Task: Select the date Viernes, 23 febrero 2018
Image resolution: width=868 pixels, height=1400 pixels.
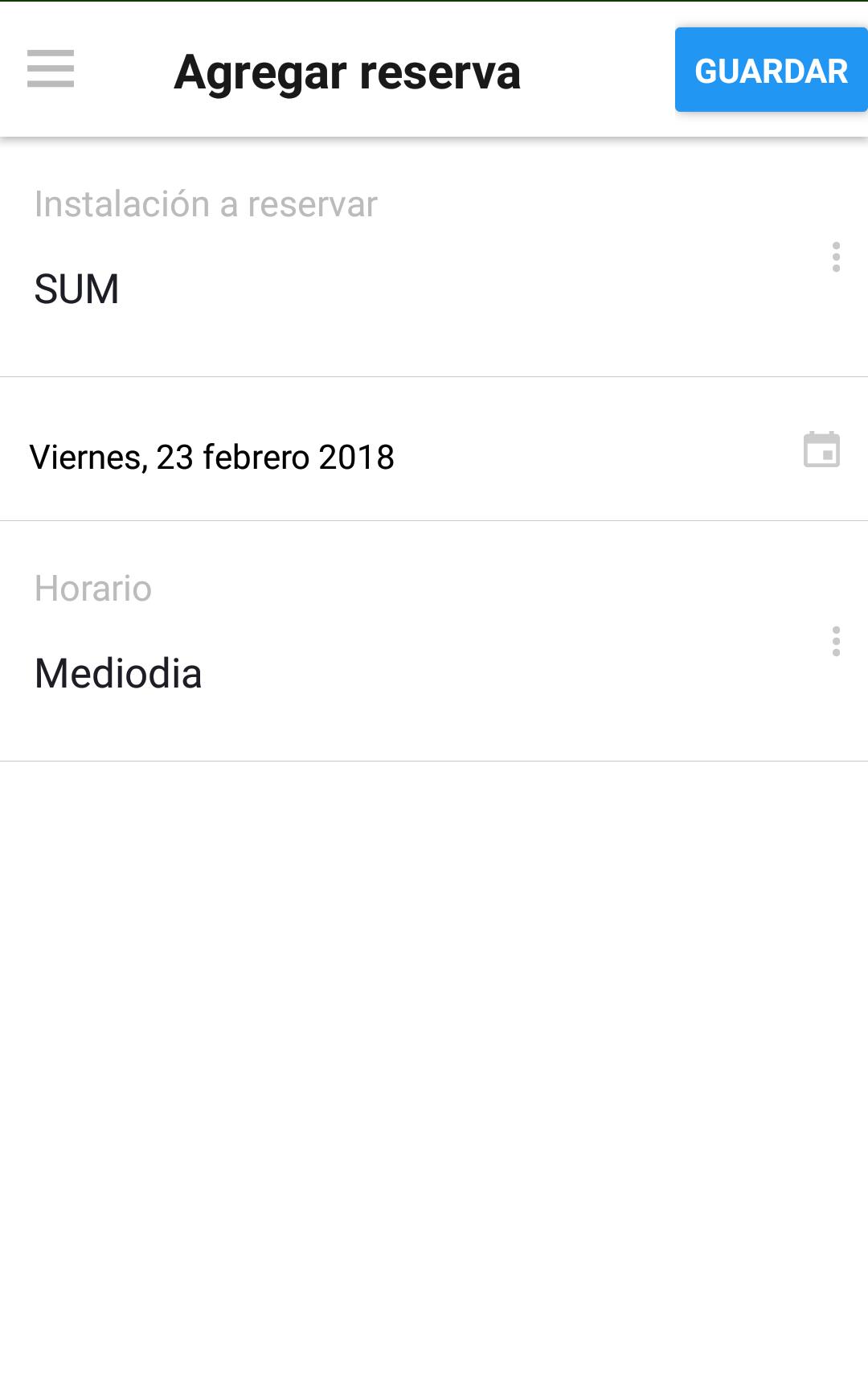Action: click(x=213, y=457)
